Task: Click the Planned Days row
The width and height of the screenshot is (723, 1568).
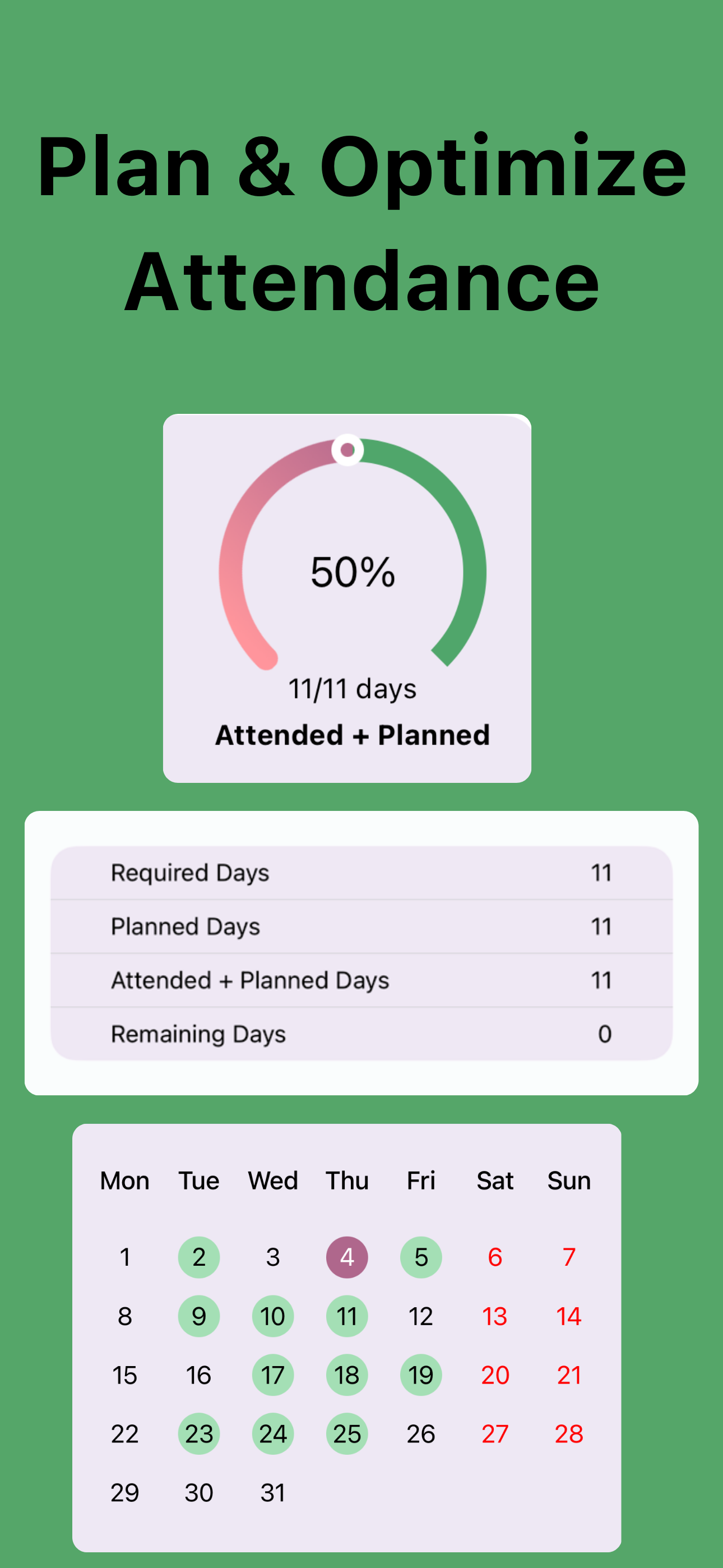Action: (361, 926)
